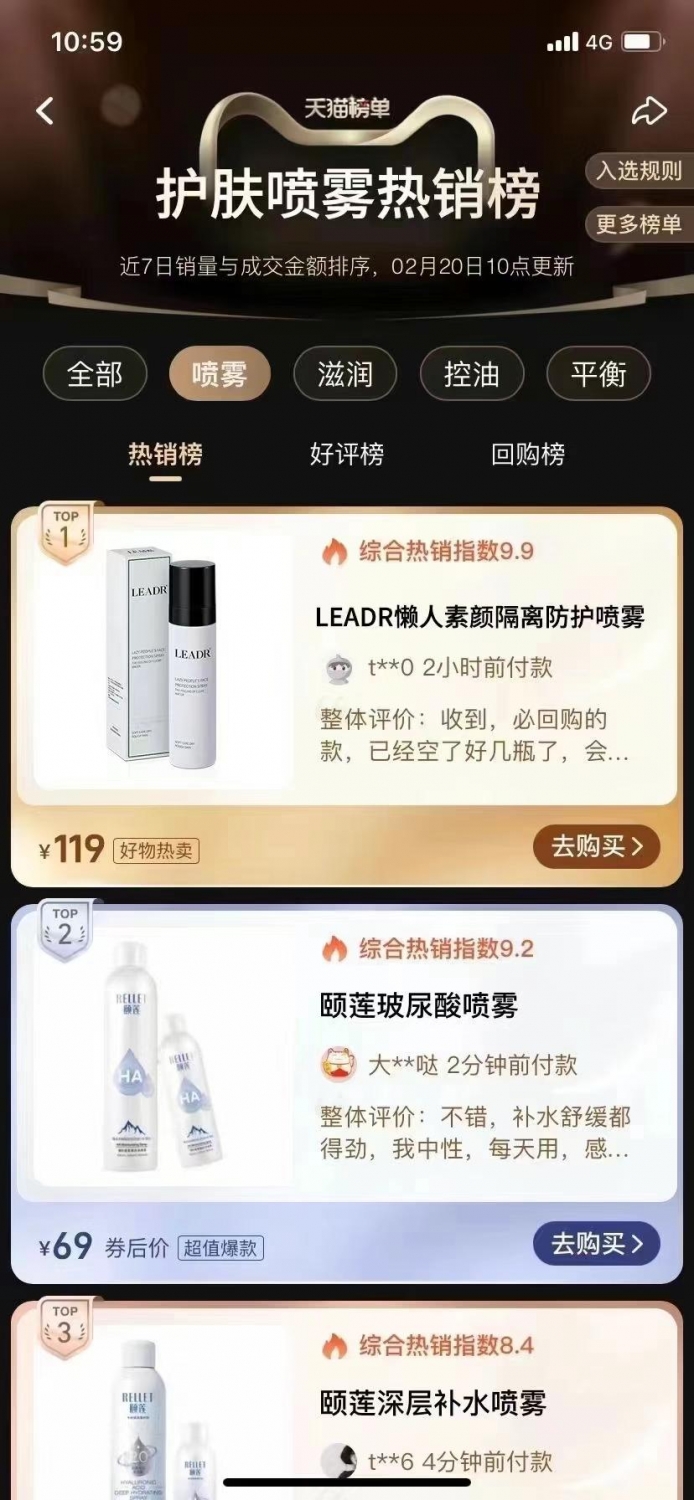Switch to the 好评榜 tab
The image size is (694, 1500).
[x=347, y=455]
